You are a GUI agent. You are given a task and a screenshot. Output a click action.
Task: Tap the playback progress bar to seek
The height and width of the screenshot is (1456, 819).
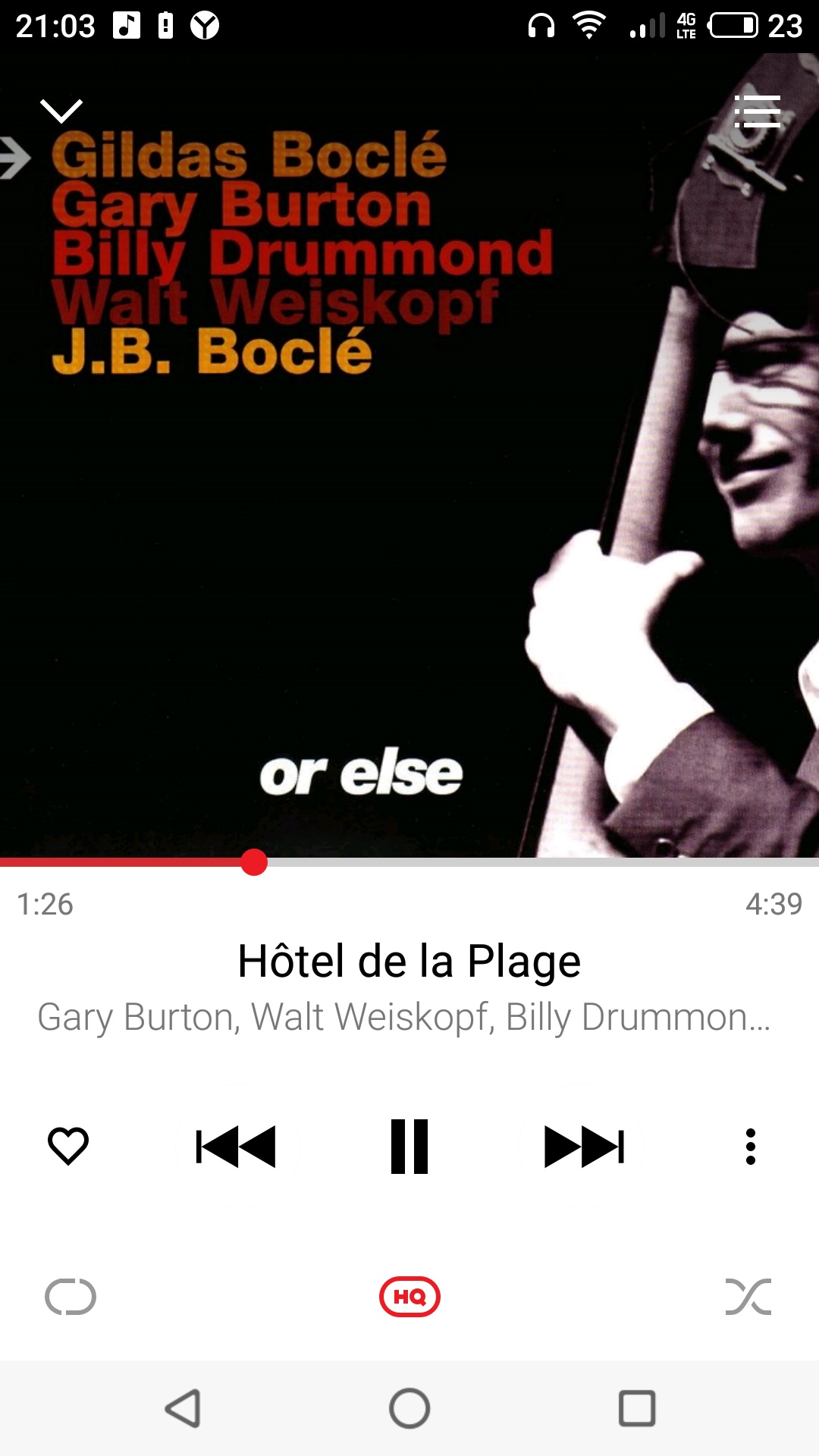click(x=531, y=862)
